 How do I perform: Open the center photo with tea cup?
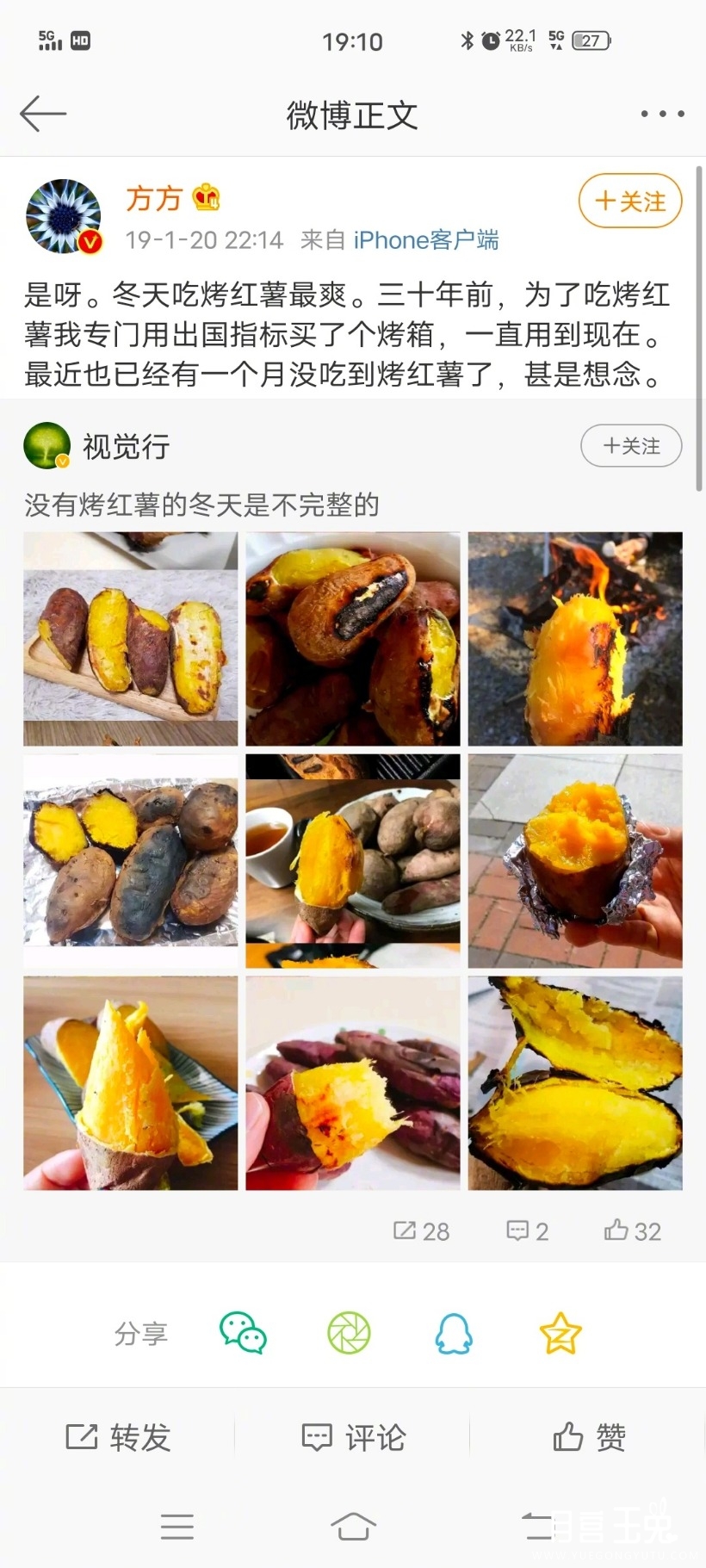pyautogui.click(x=353, y=861)
